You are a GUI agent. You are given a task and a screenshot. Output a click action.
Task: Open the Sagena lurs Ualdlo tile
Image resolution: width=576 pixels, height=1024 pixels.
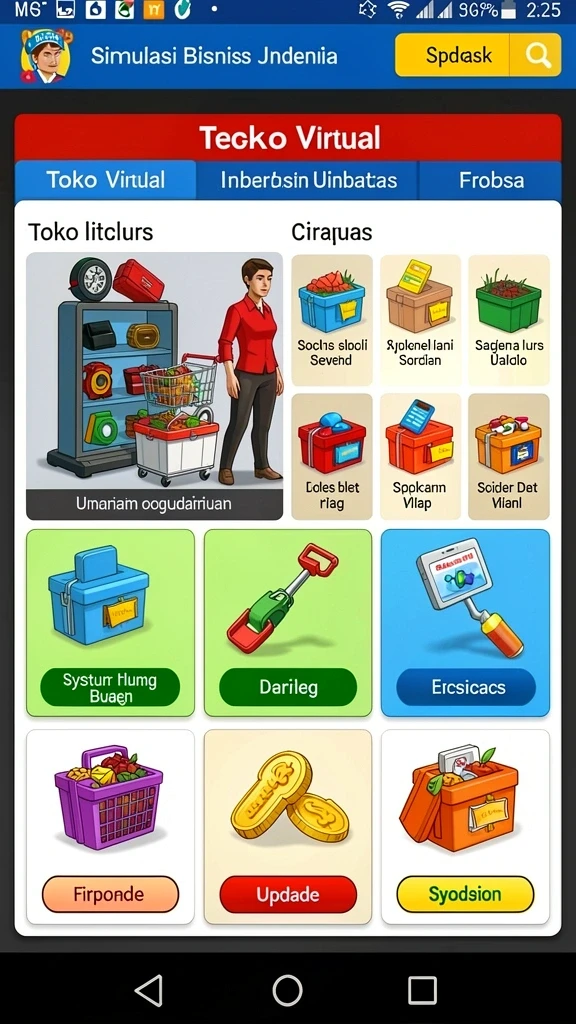(509, 320)
